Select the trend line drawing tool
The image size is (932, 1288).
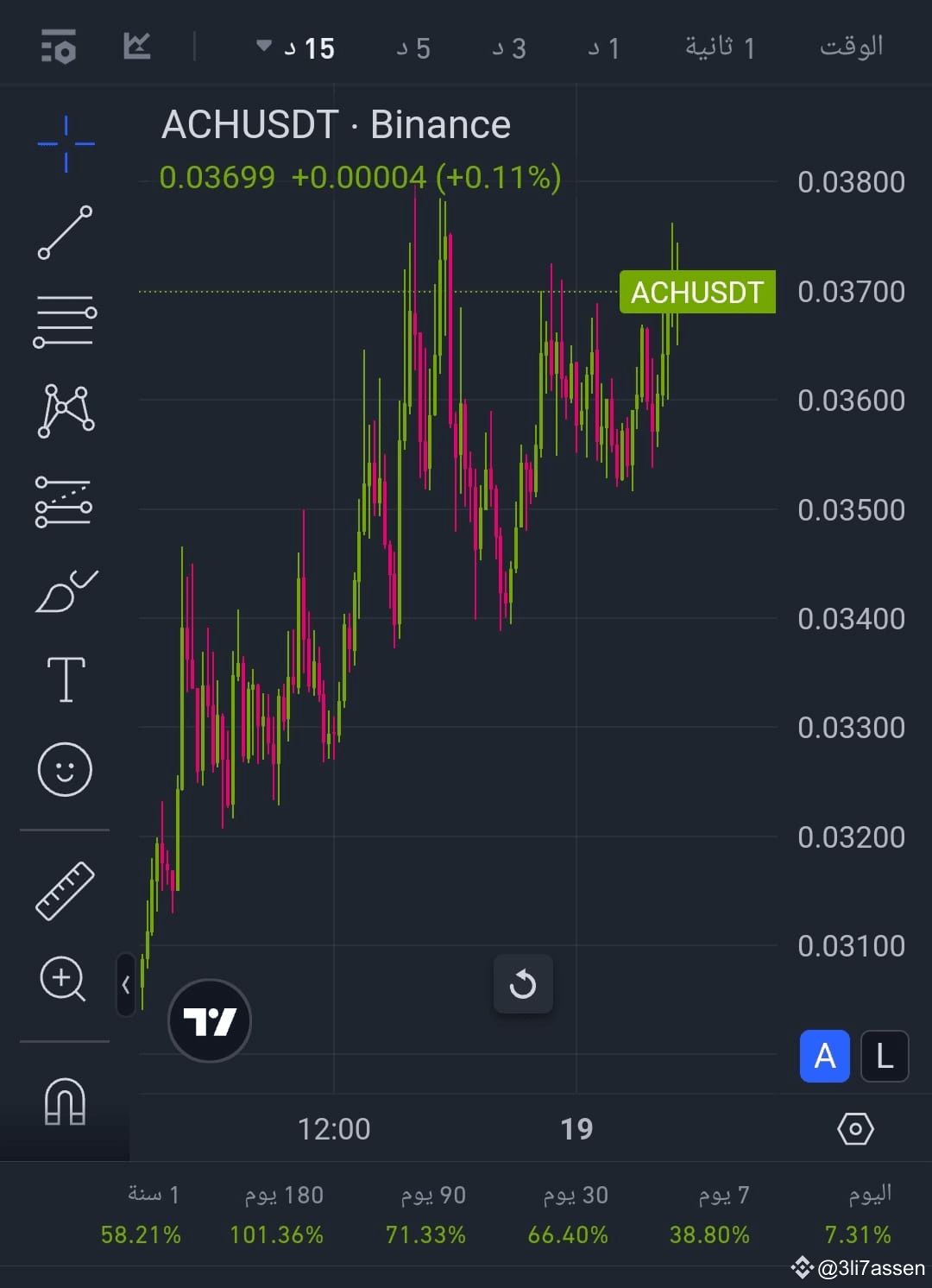click(x=64, y=233)
